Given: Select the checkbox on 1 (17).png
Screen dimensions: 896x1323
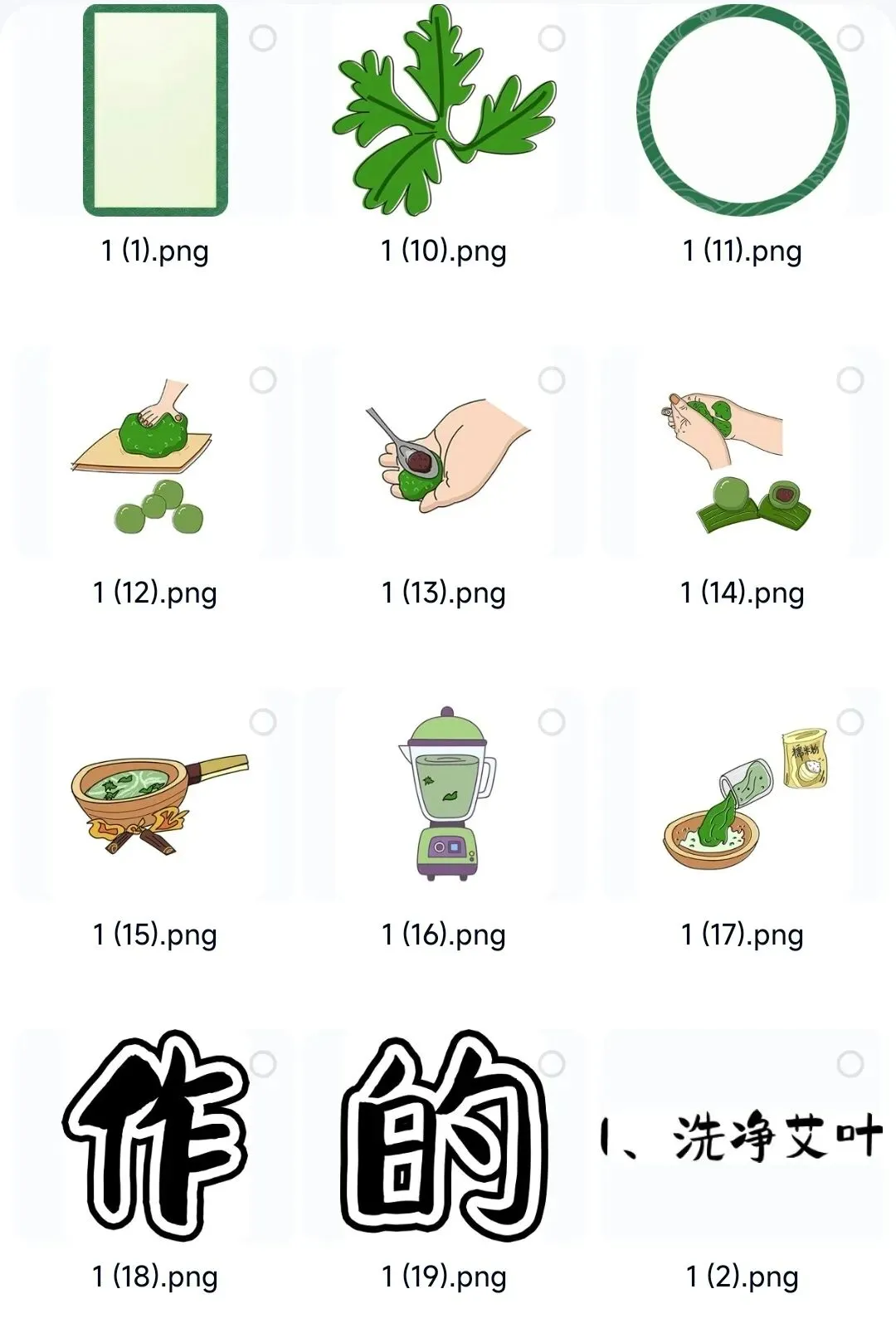Looking at the screenshot, I should click(x=850, y=722).
